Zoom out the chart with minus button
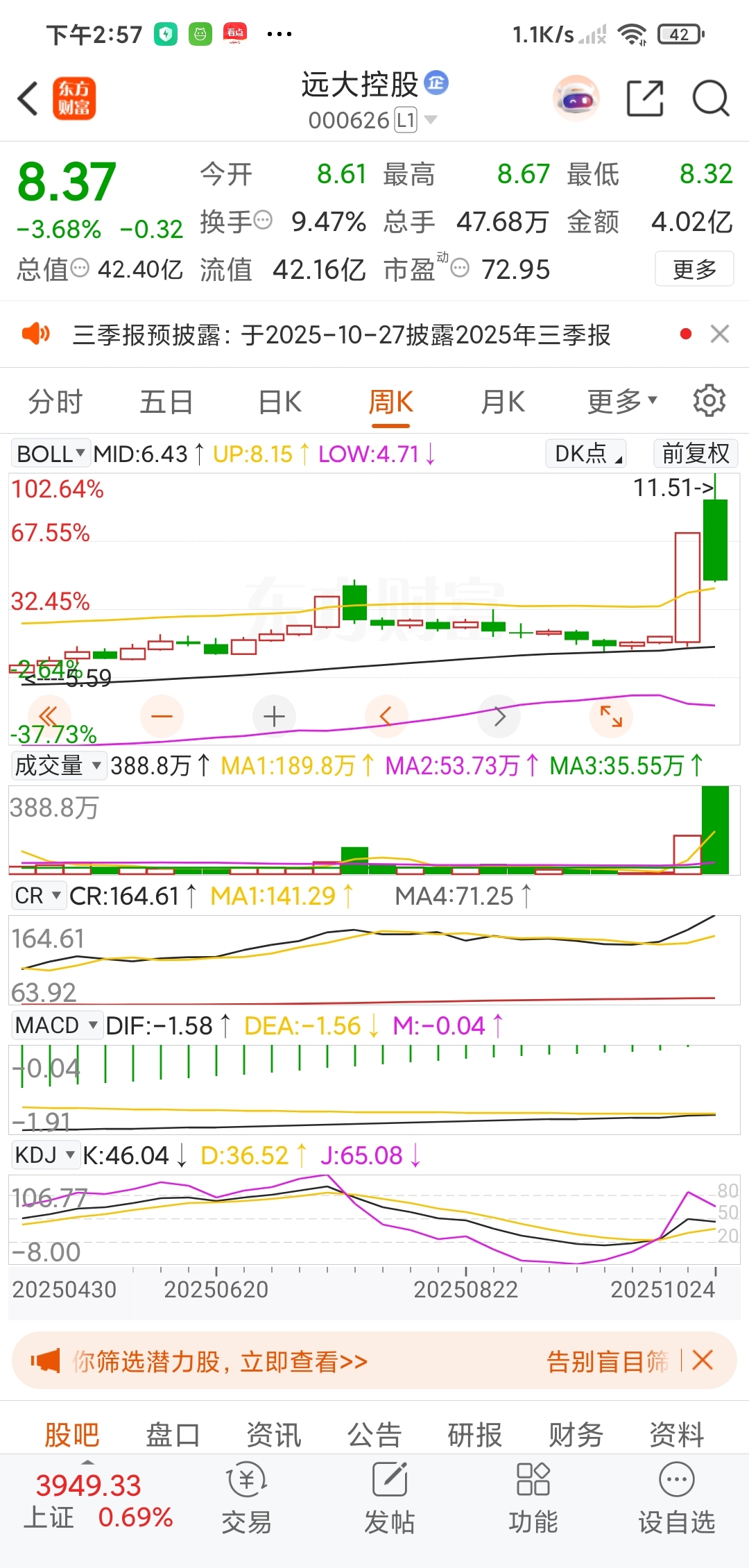Viewport: 749px width, 1568px height. click(162, 716)
